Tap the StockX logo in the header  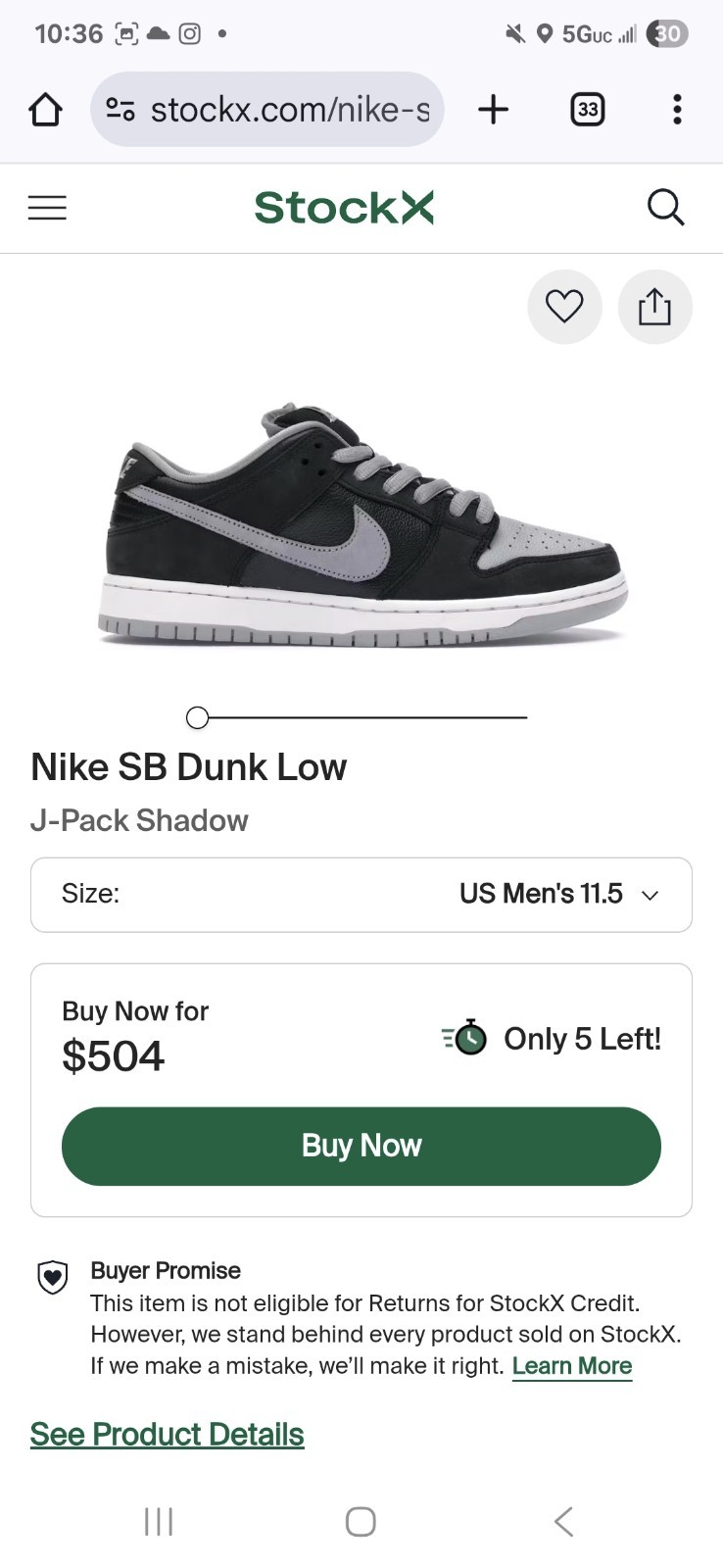click(x=343, y=207)
